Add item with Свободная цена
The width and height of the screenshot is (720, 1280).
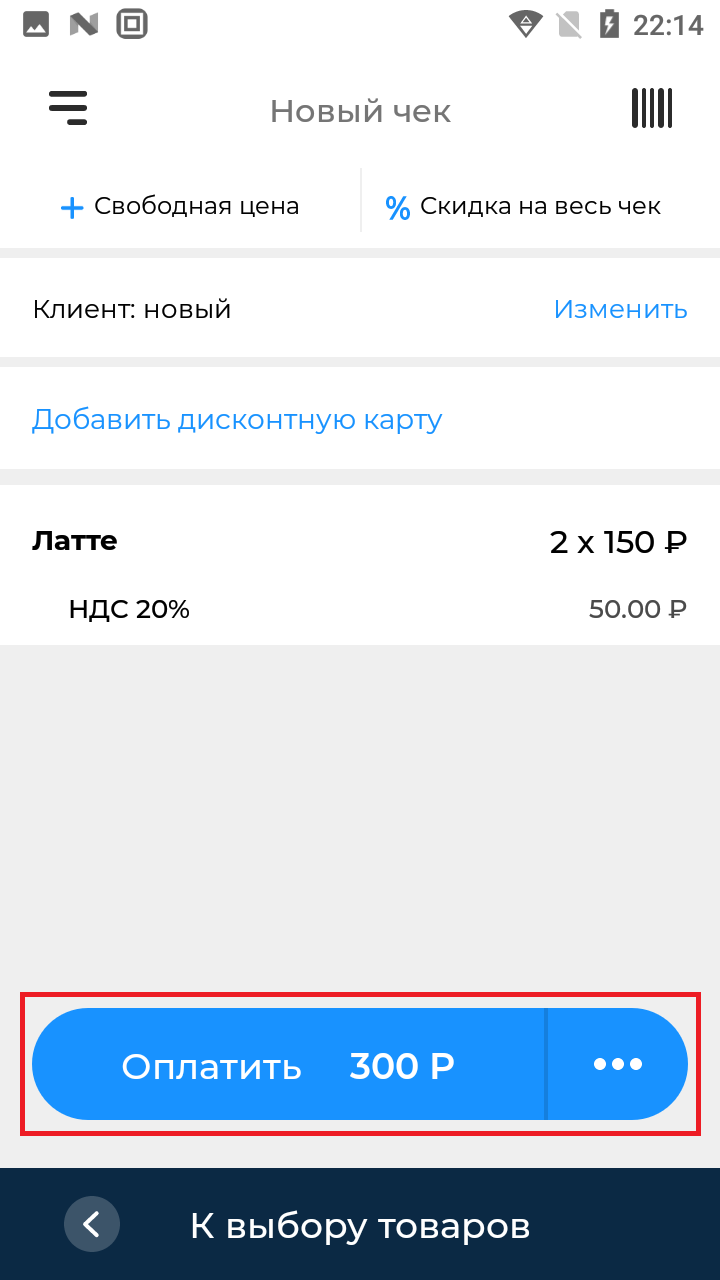[180, 207]
